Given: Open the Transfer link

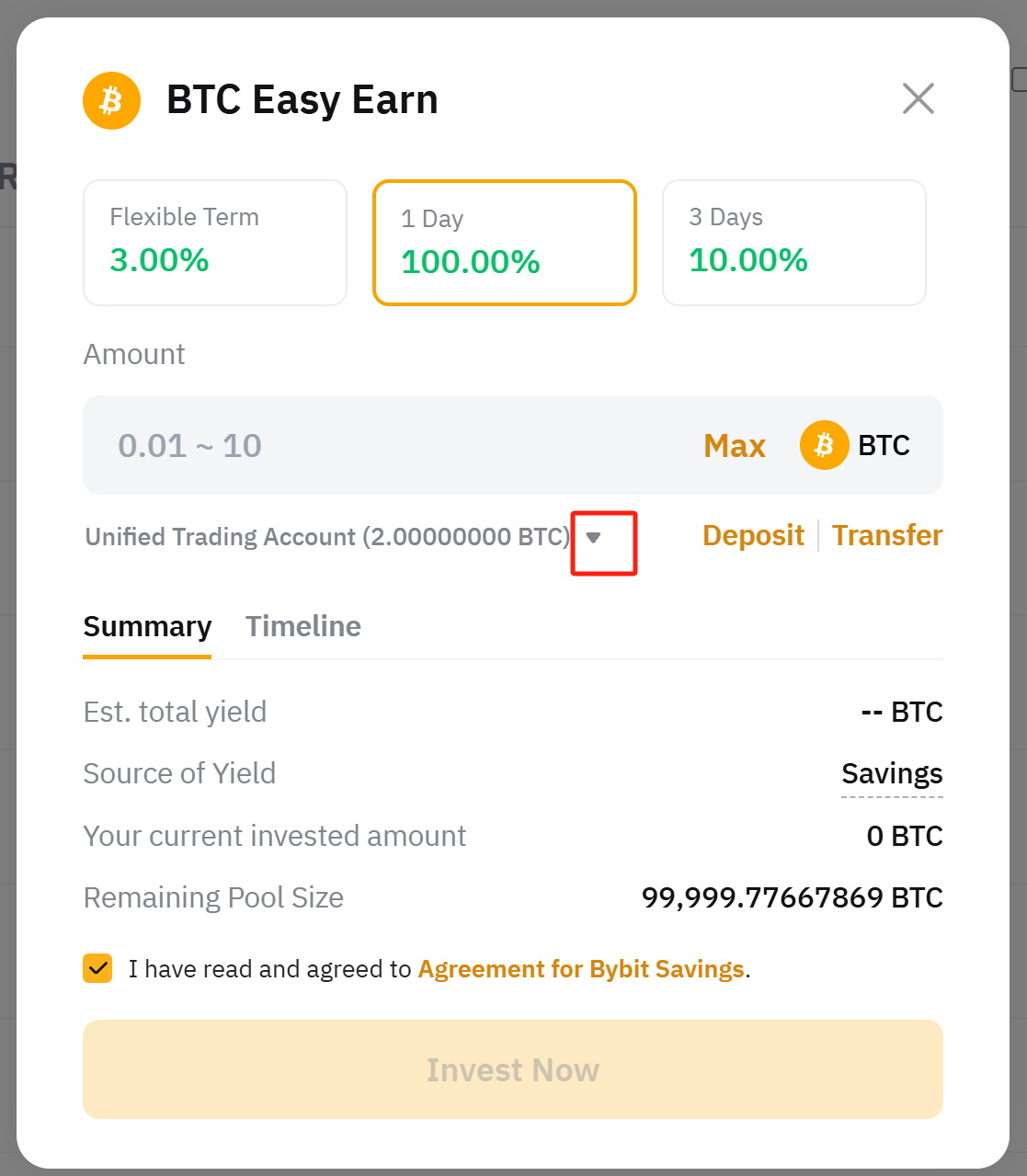Looking at the screenshot, I should point(887,535).
